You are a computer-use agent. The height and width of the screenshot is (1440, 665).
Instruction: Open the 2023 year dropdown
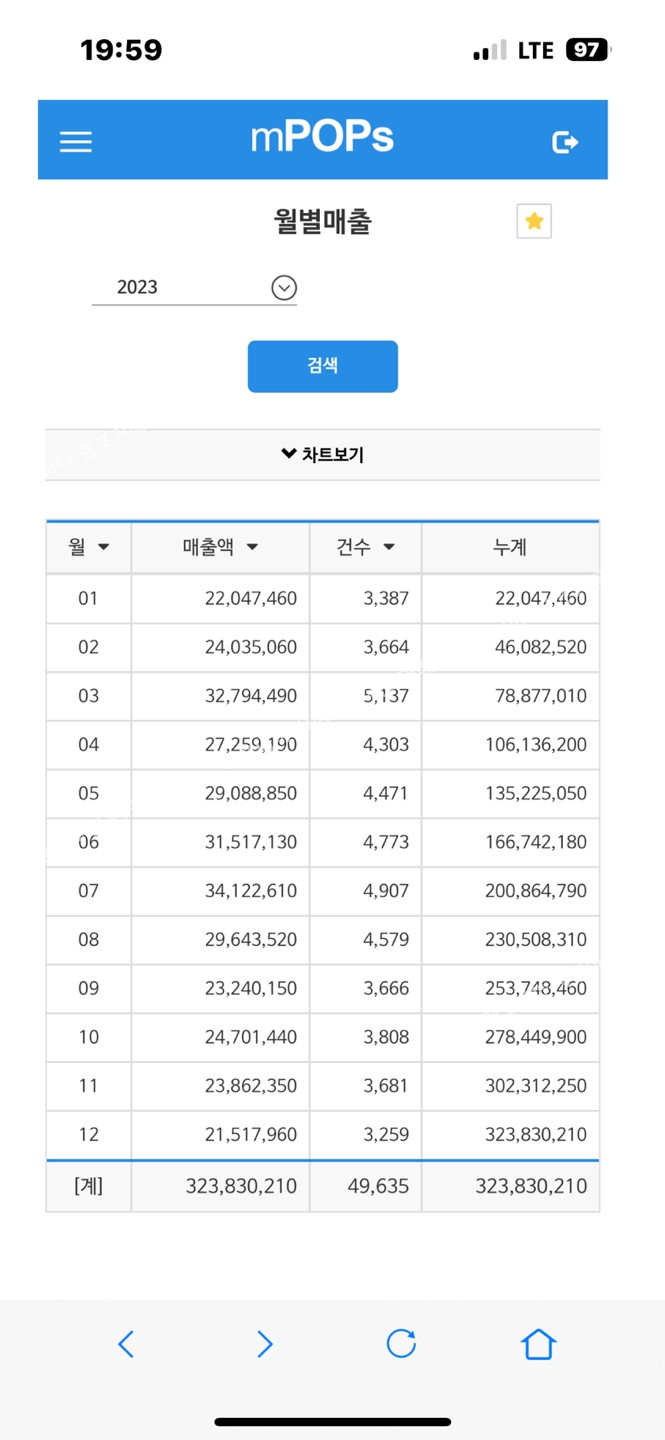coord(194,288)
